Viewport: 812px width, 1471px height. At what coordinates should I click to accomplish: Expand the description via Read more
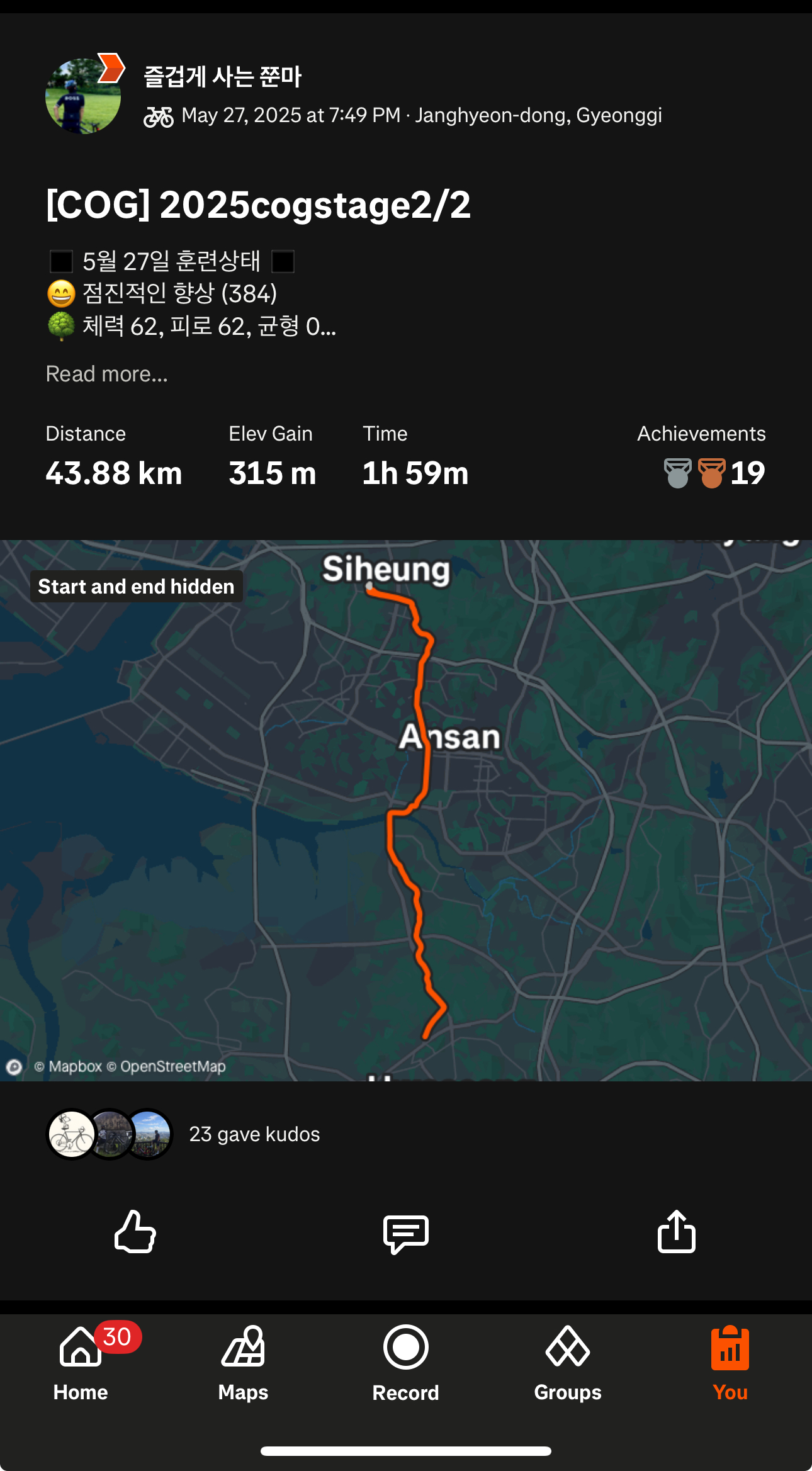point(107,374)
